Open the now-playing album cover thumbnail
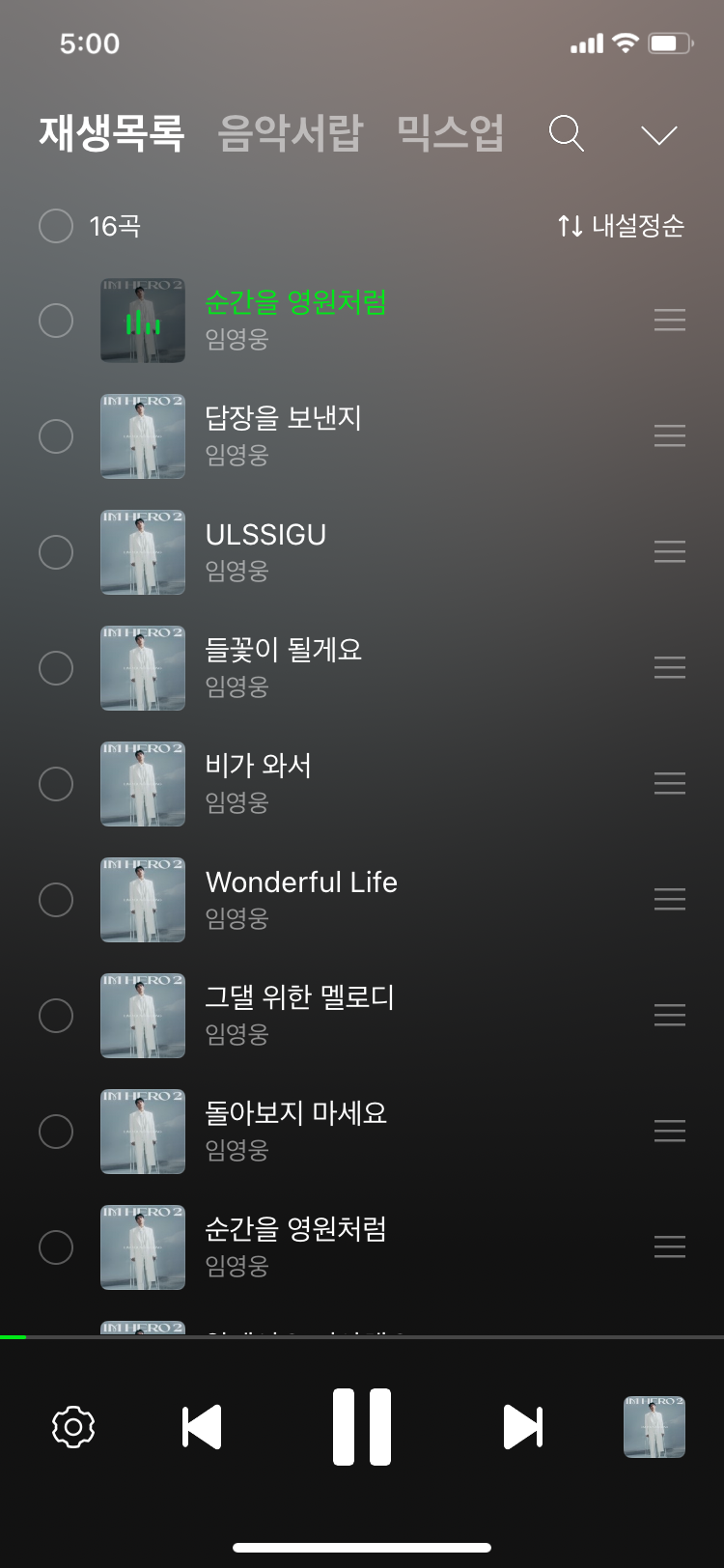Screen dimensions: 724x1568 pyautogui.click(x=654, y=1427)
